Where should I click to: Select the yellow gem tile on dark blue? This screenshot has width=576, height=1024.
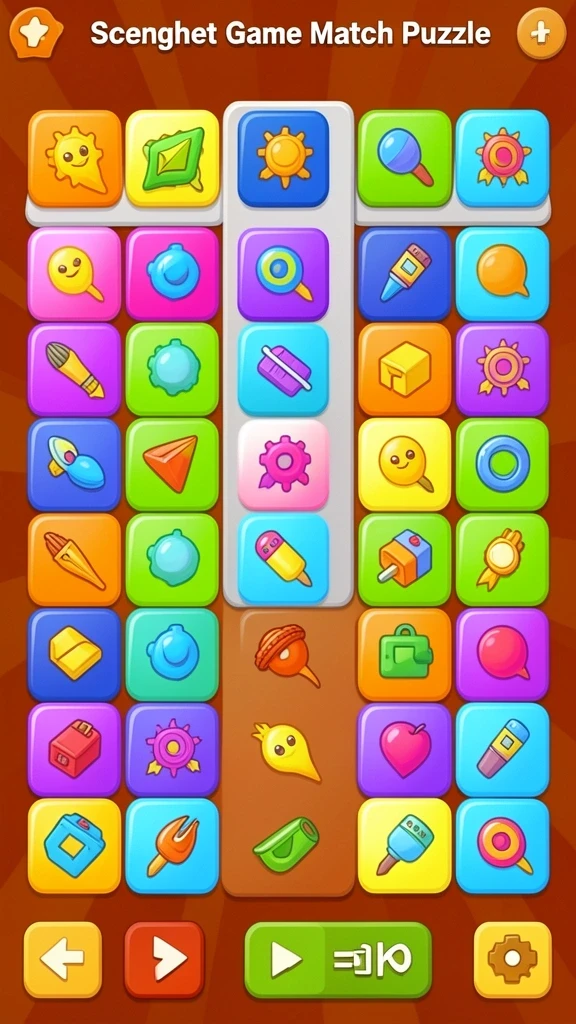[x=74, y=654]
